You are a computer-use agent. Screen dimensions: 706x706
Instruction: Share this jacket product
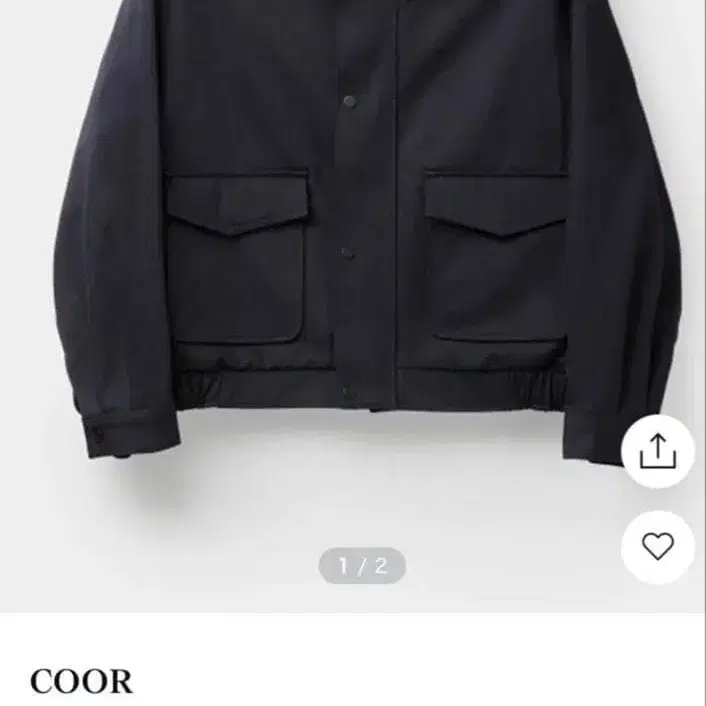[657, 453]
